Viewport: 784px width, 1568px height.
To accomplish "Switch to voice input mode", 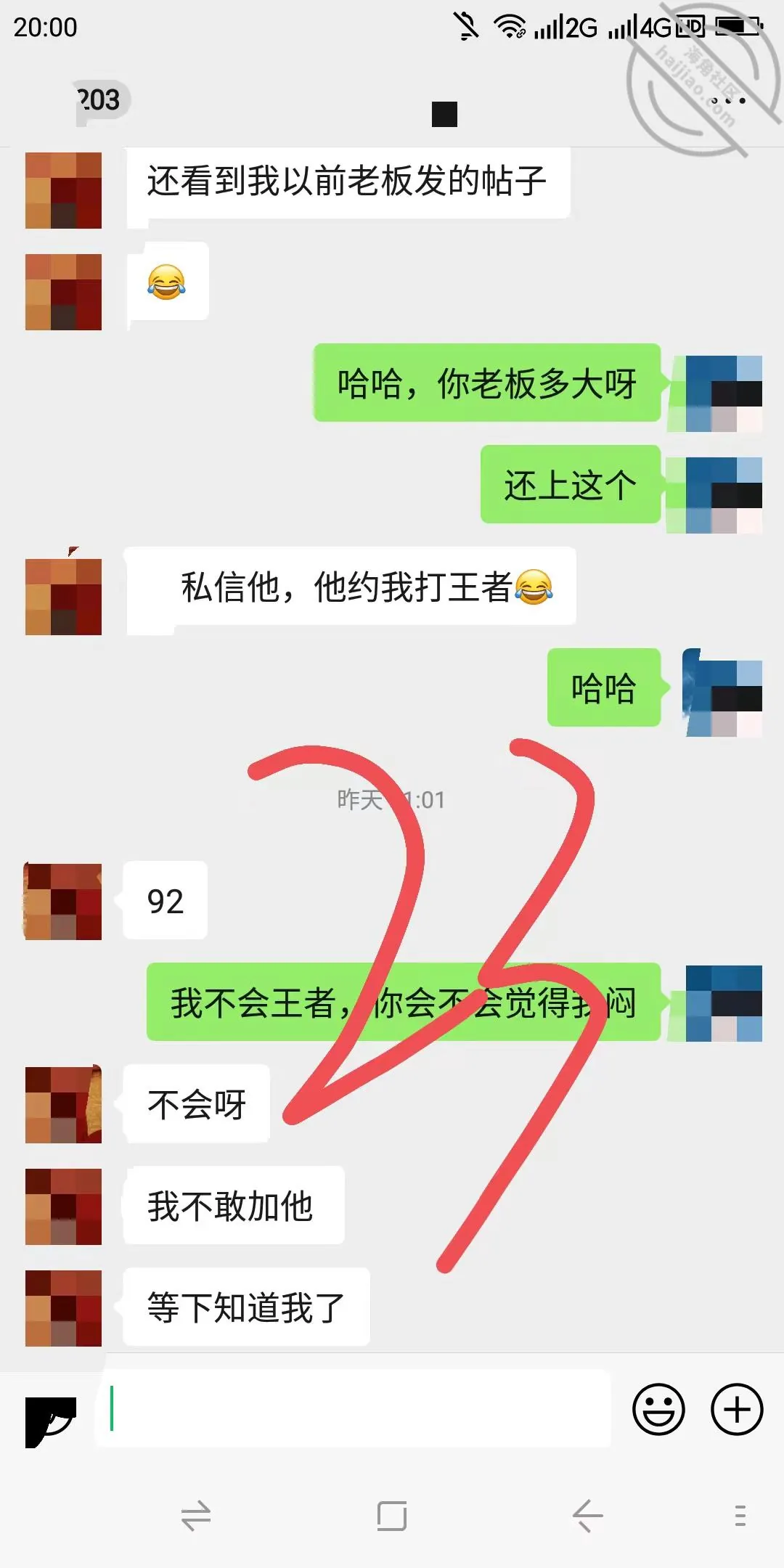I will coord(51,1422).
